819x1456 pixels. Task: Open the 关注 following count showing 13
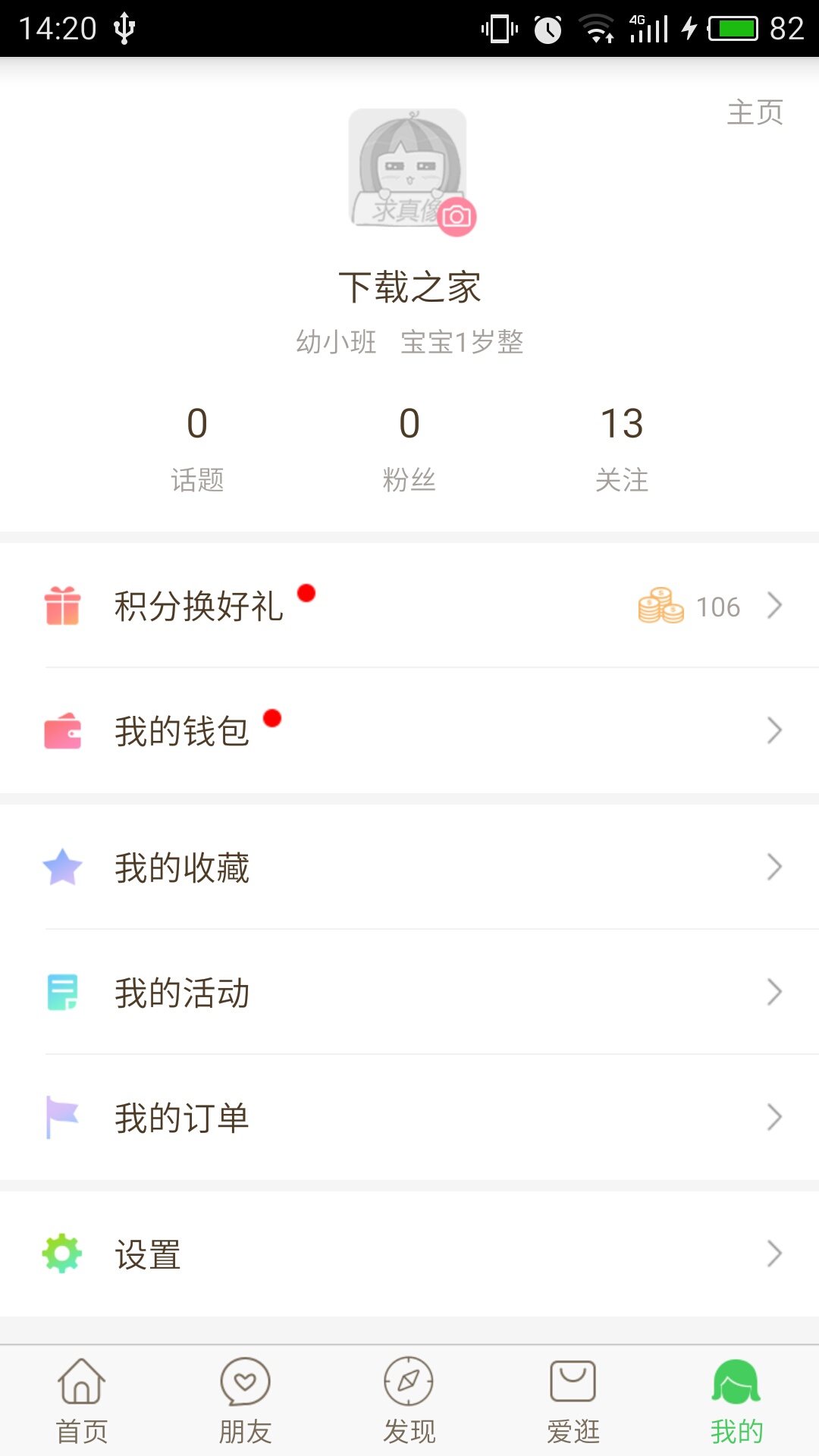coord(623,447)
